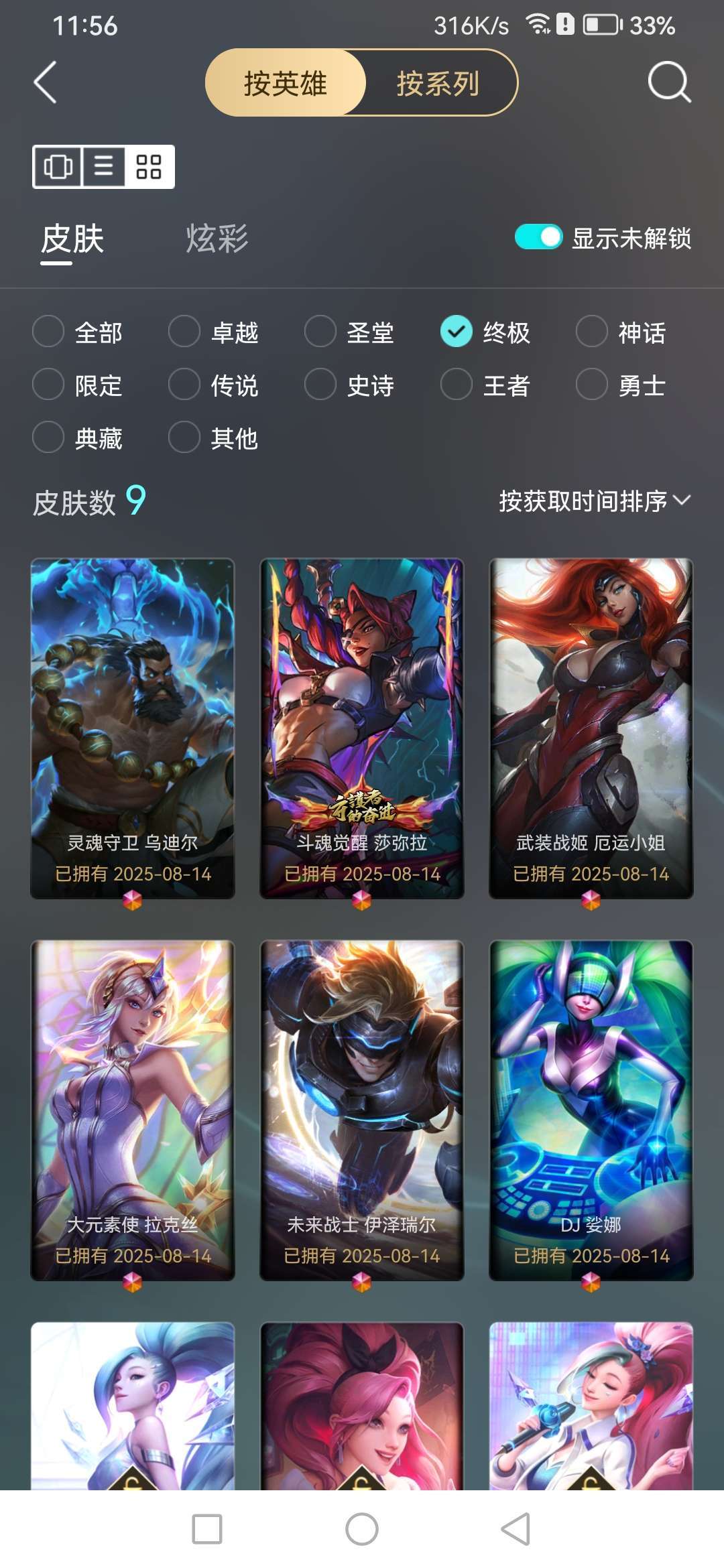Open the 灵魂守卫 乌迪尔 skin card

click(133, 727)
